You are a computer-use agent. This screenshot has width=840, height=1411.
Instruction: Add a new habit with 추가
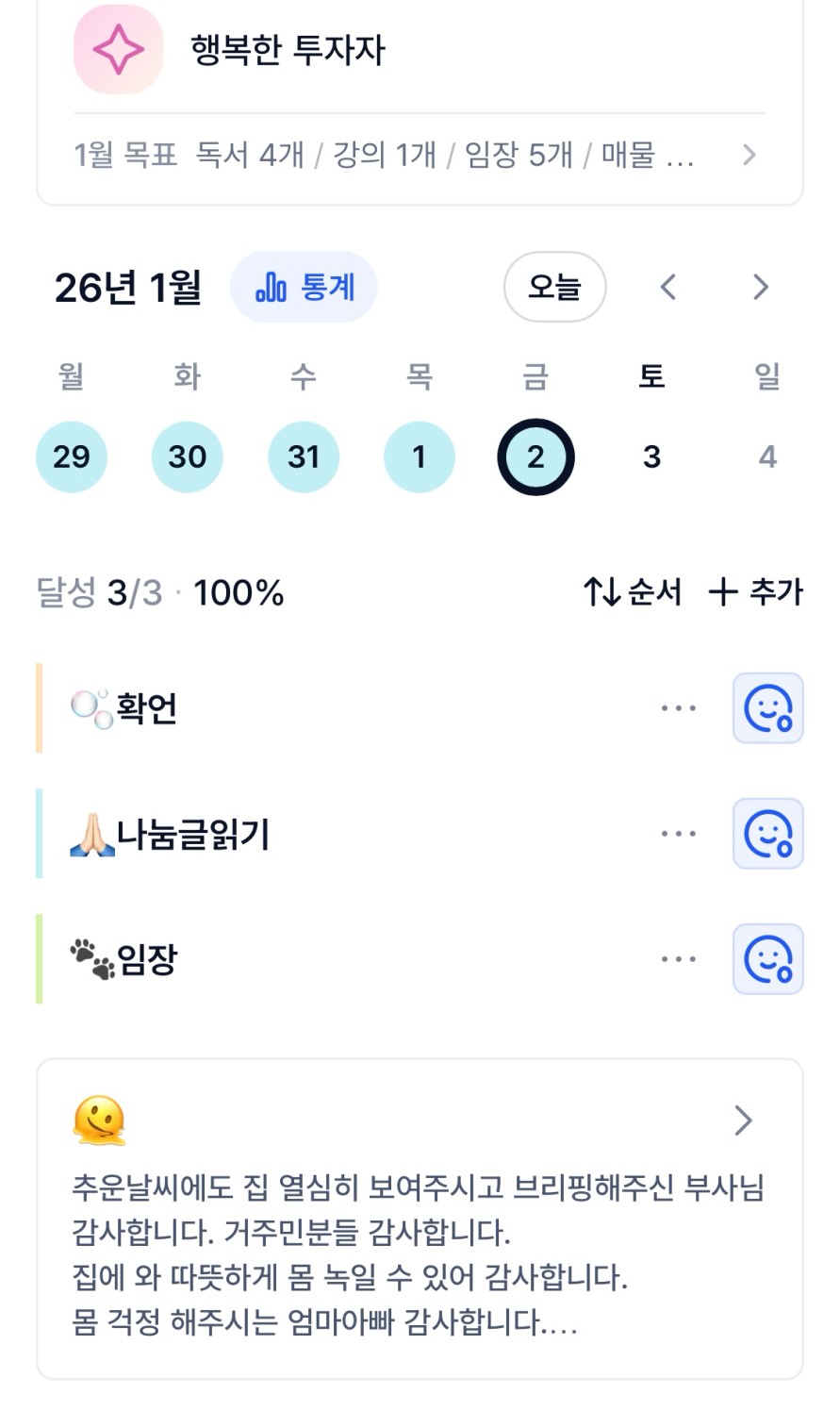(756, 592)
